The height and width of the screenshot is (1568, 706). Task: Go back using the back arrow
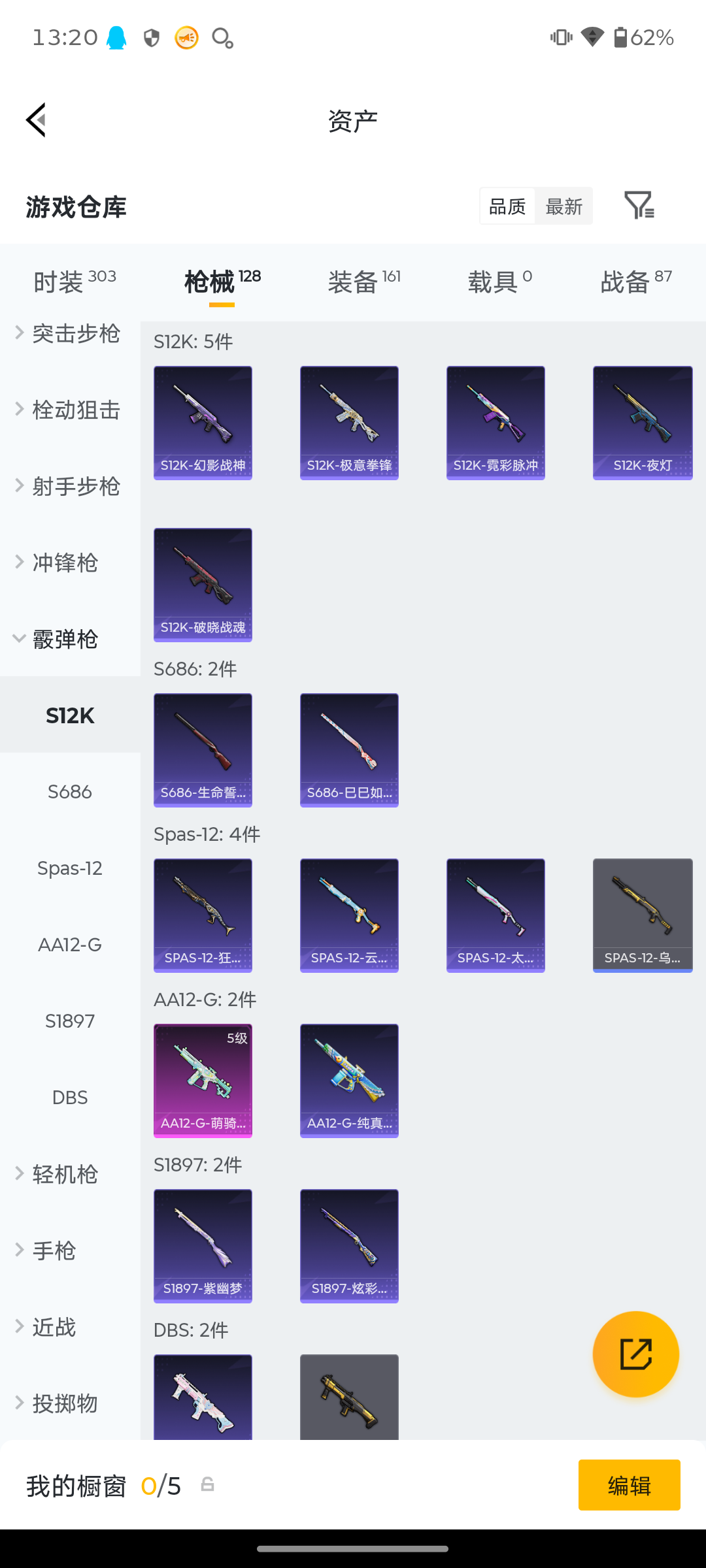pyautogui.click(x=37, y=120)
